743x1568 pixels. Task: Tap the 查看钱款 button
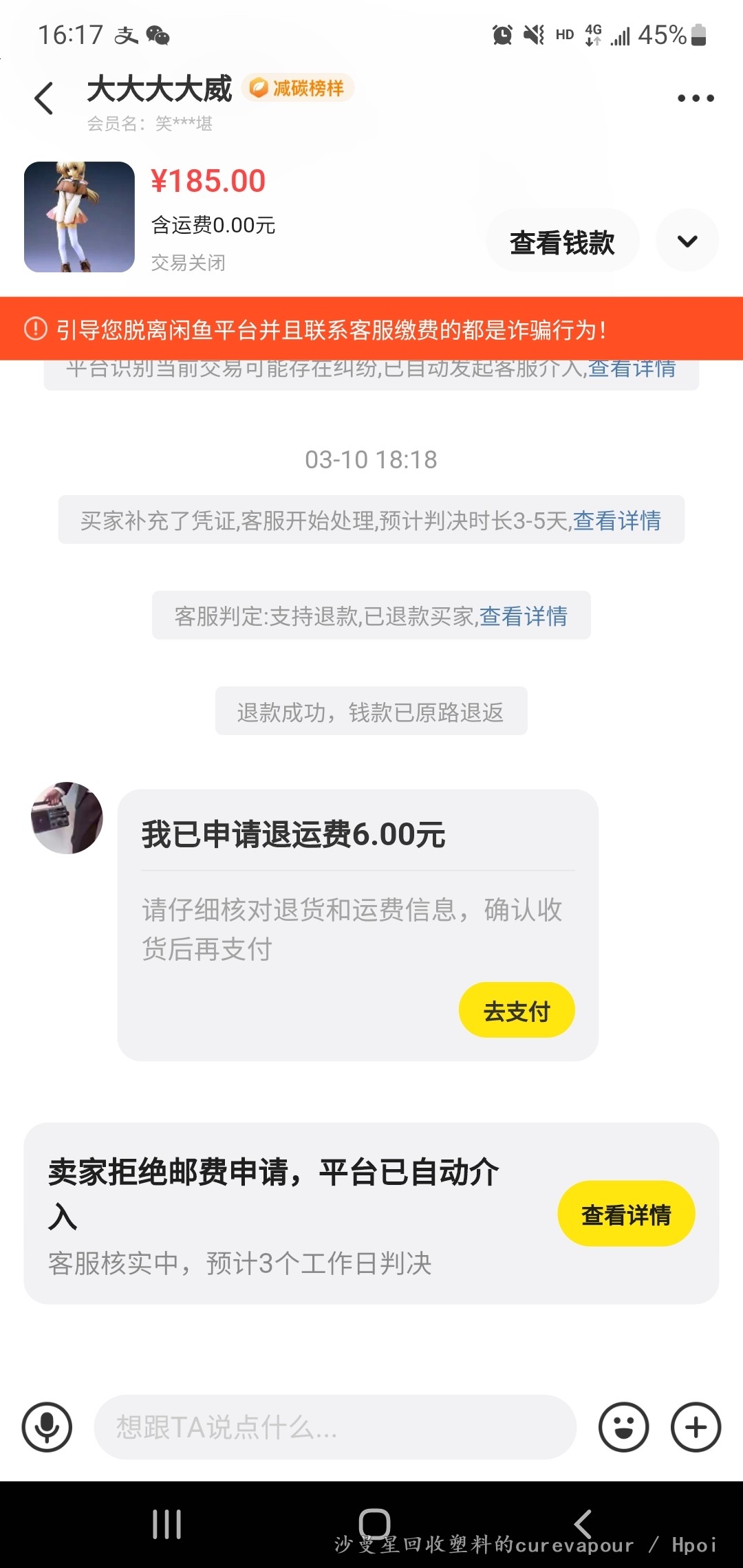pos(562,242)
